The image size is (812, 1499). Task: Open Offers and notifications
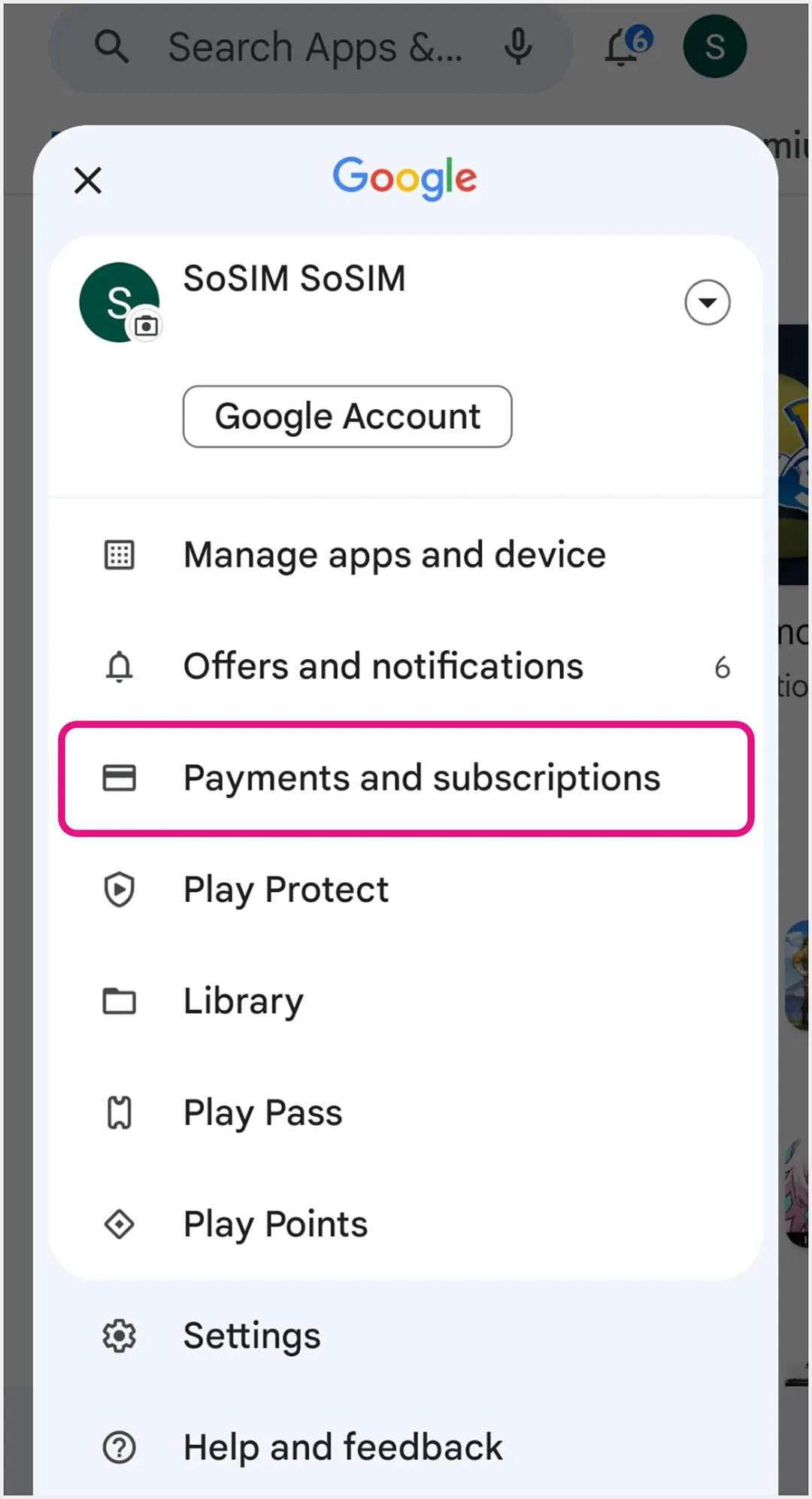point(406,666)
